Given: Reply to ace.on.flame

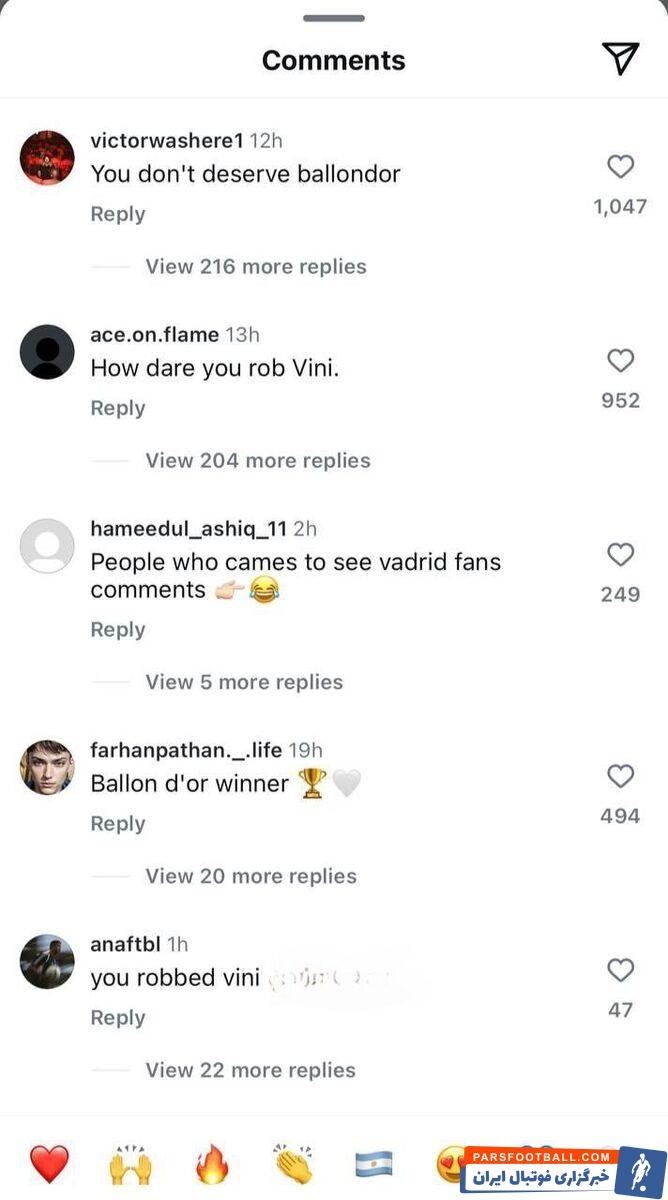Looking at the screenshot, I should coord(118,408).
